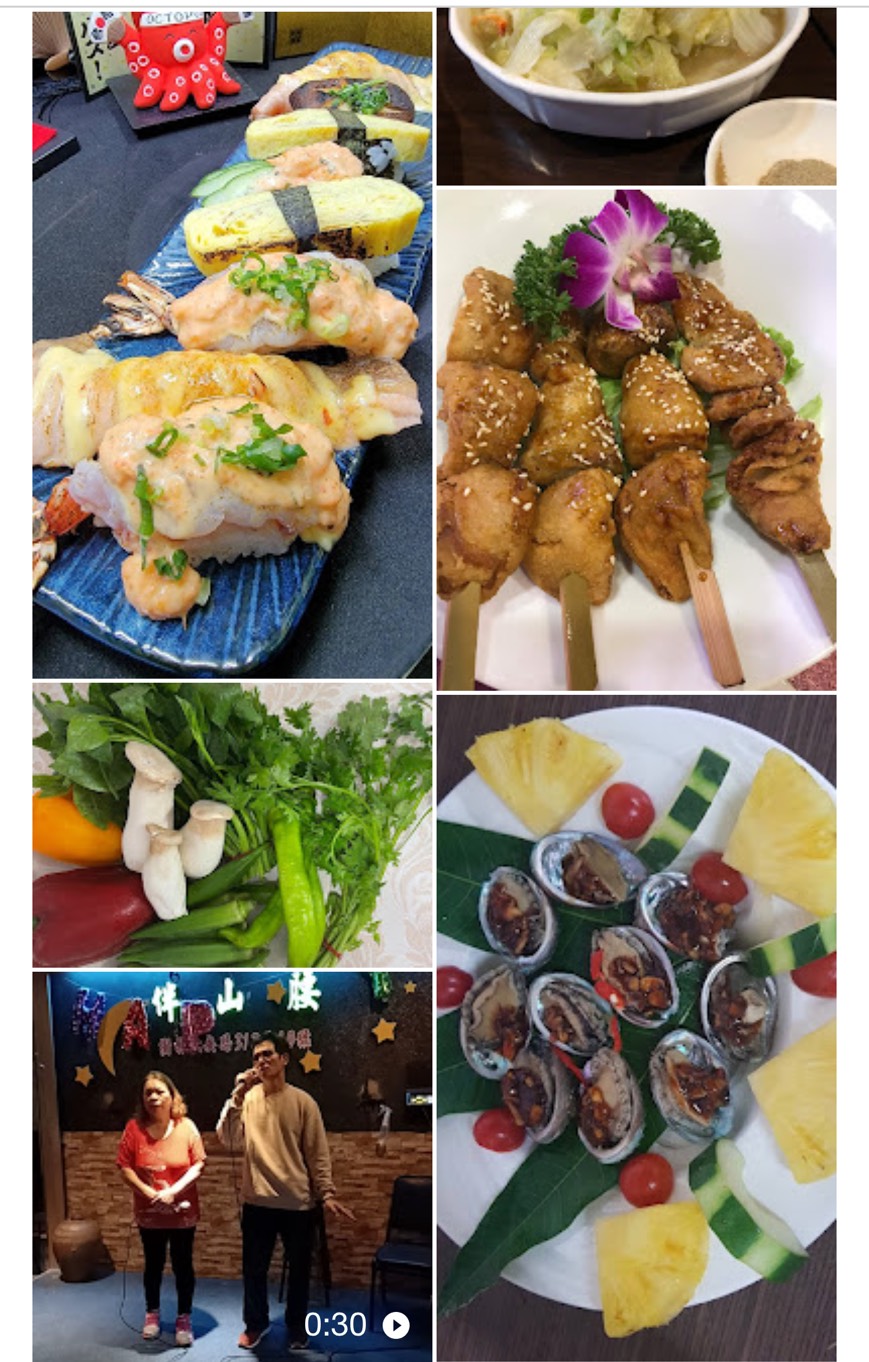Play the 0:30 karaoke singing video
The image size is (869, 1362).
click(x=232, y=1166)
